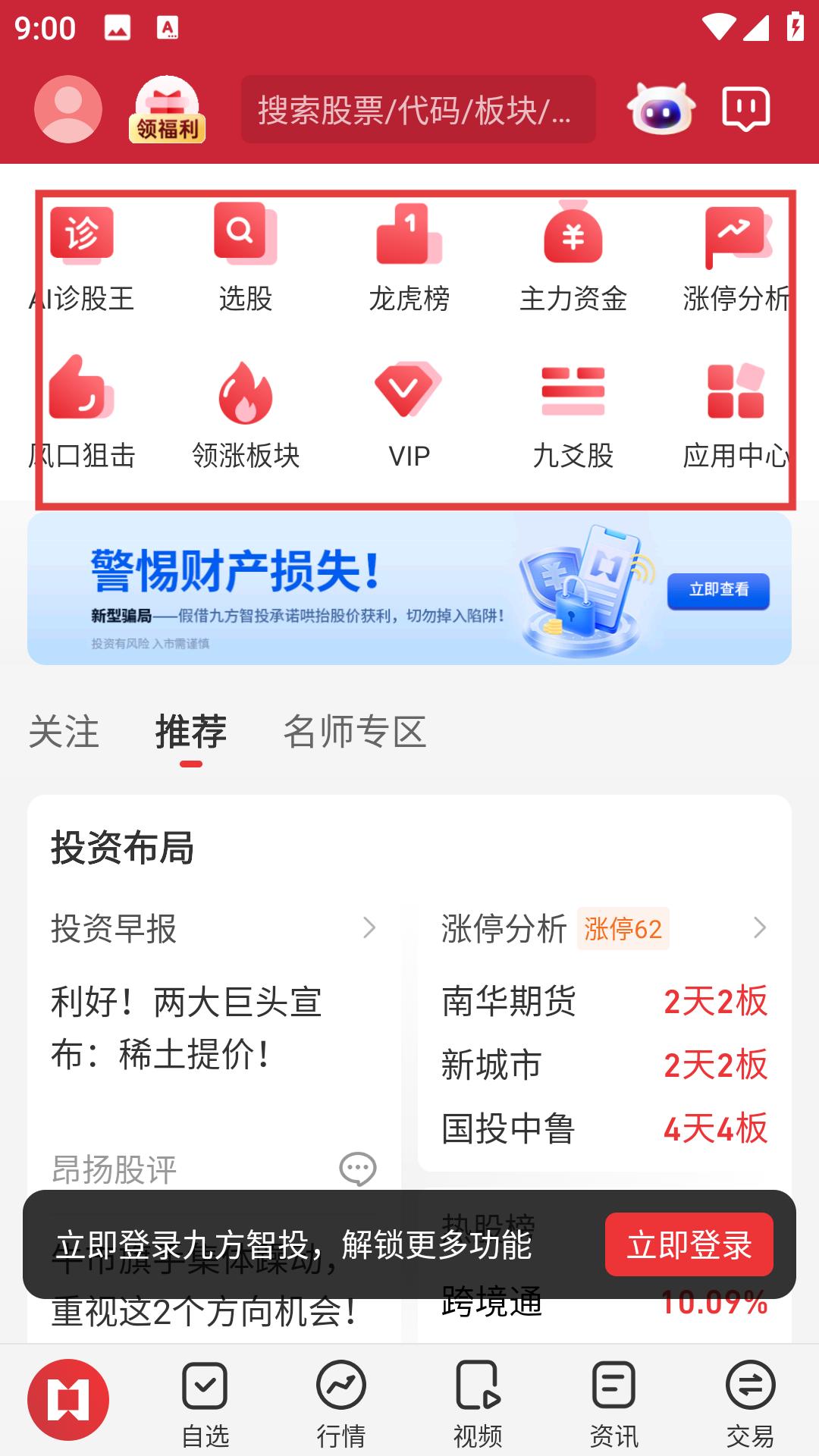Go to the 行情 tab

(341, 1403)
